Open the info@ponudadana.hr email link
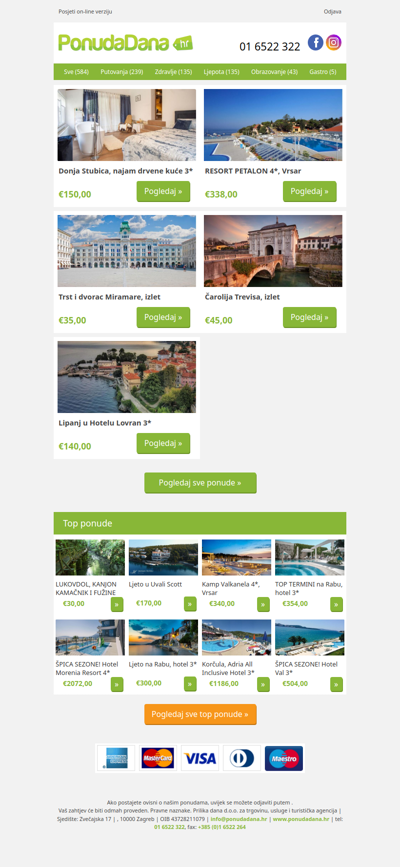The width and height of the screenshot is (400, 867). point(239,819)
